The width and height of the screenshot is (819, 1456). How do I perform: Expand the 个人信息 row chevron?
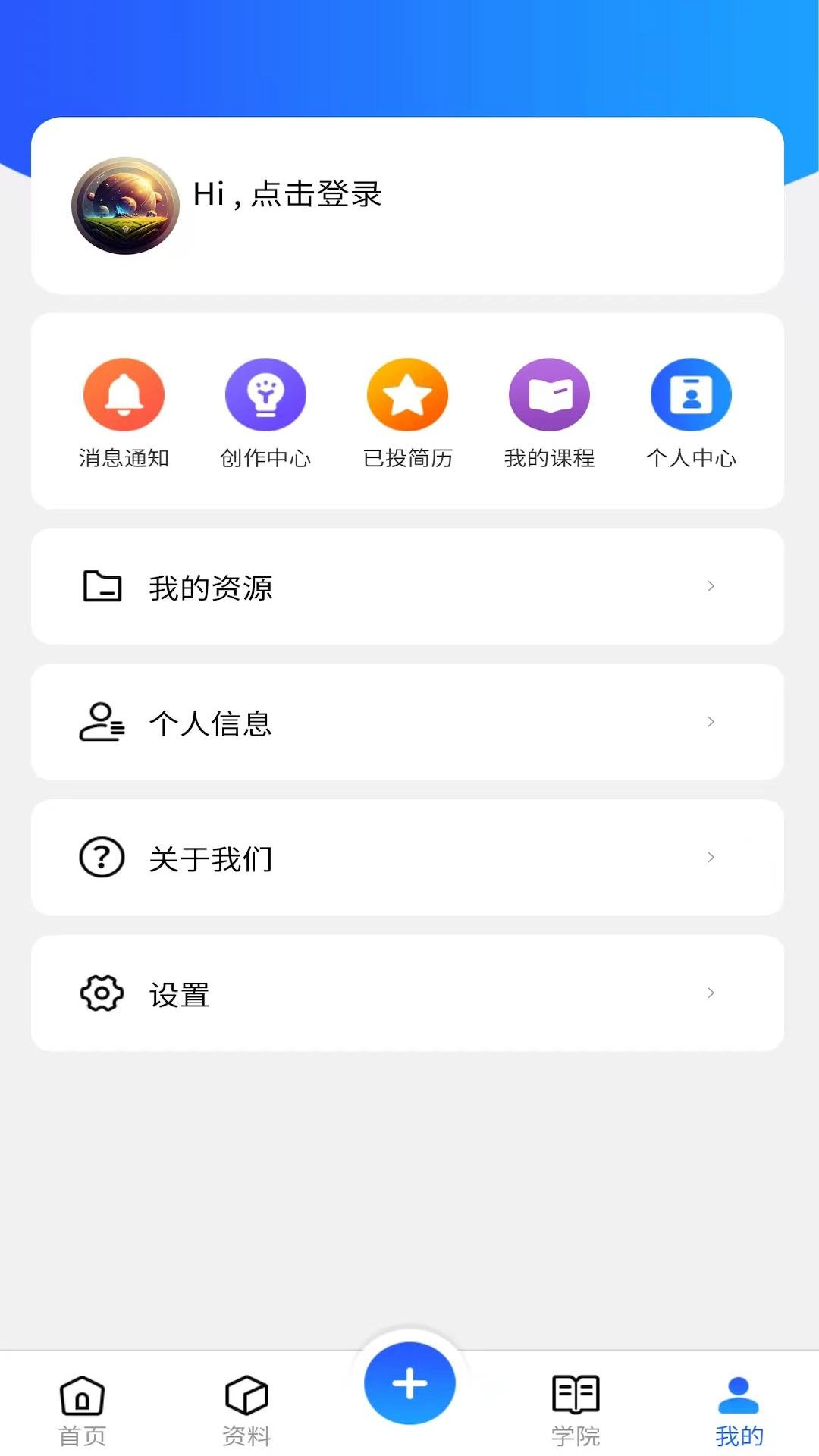tap(711, 722)
